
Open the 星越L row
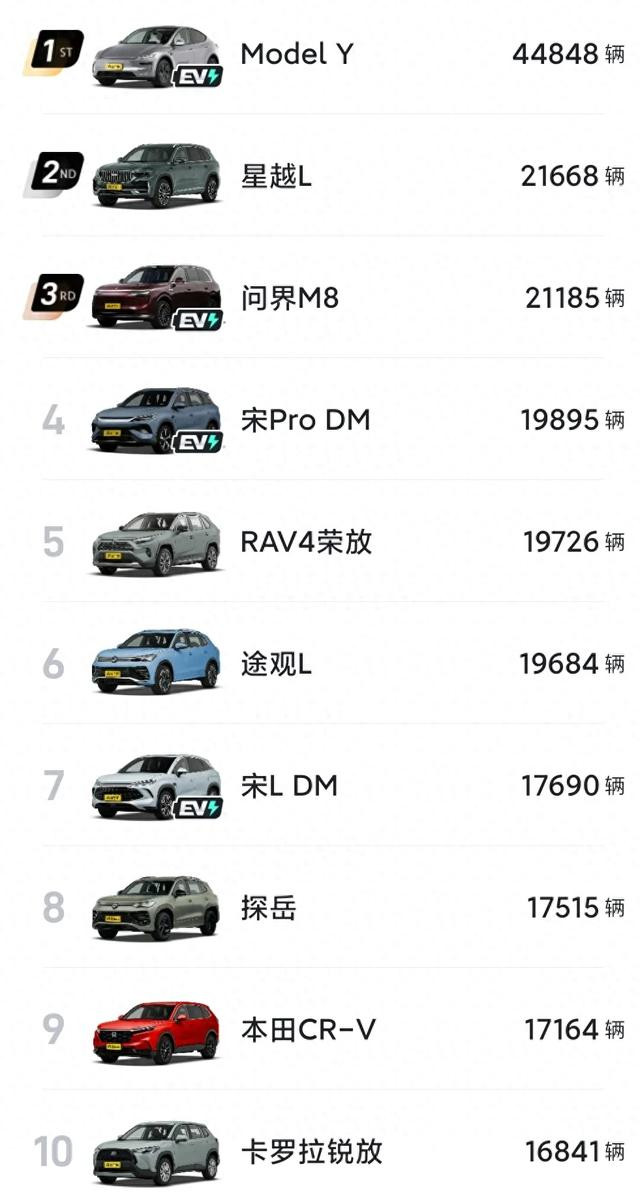pyautogui.click(x=320, y=176)
